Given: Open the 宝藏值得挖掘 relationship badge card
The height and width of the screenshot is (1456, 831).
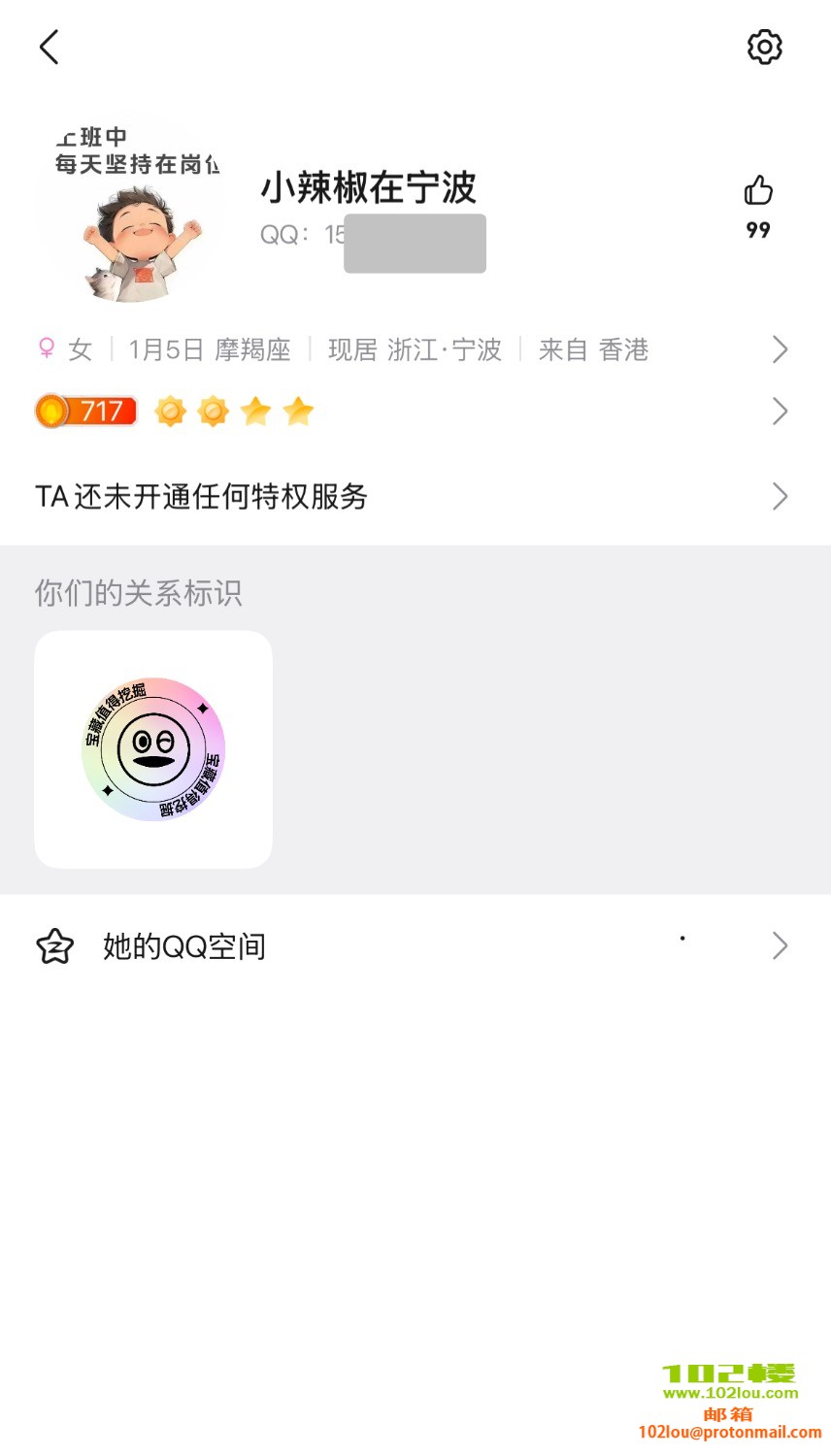Looking at the screenshot, I should click(x=153, y=749).
